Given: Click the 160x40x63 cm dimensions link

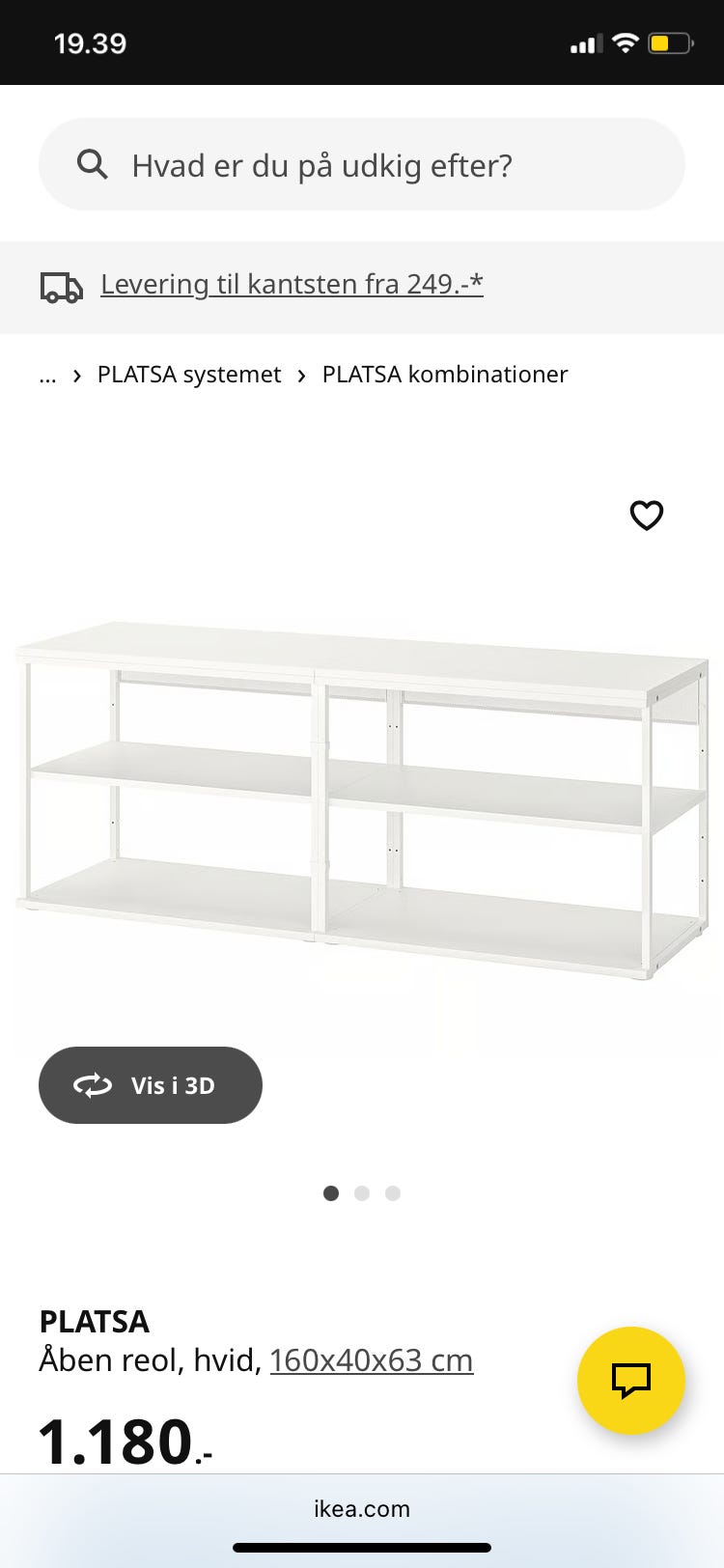Looking at the screenshot, I should 372,1359.
